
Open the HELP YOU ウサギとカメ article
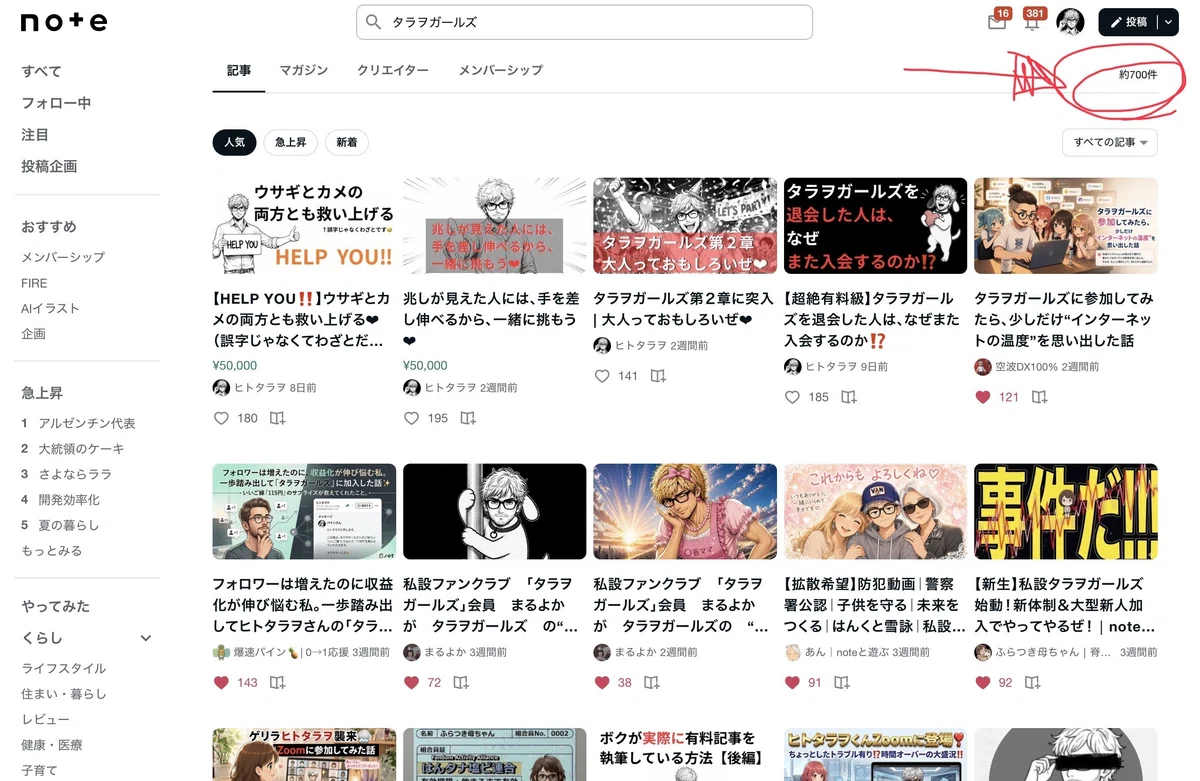tap(304, 319)
